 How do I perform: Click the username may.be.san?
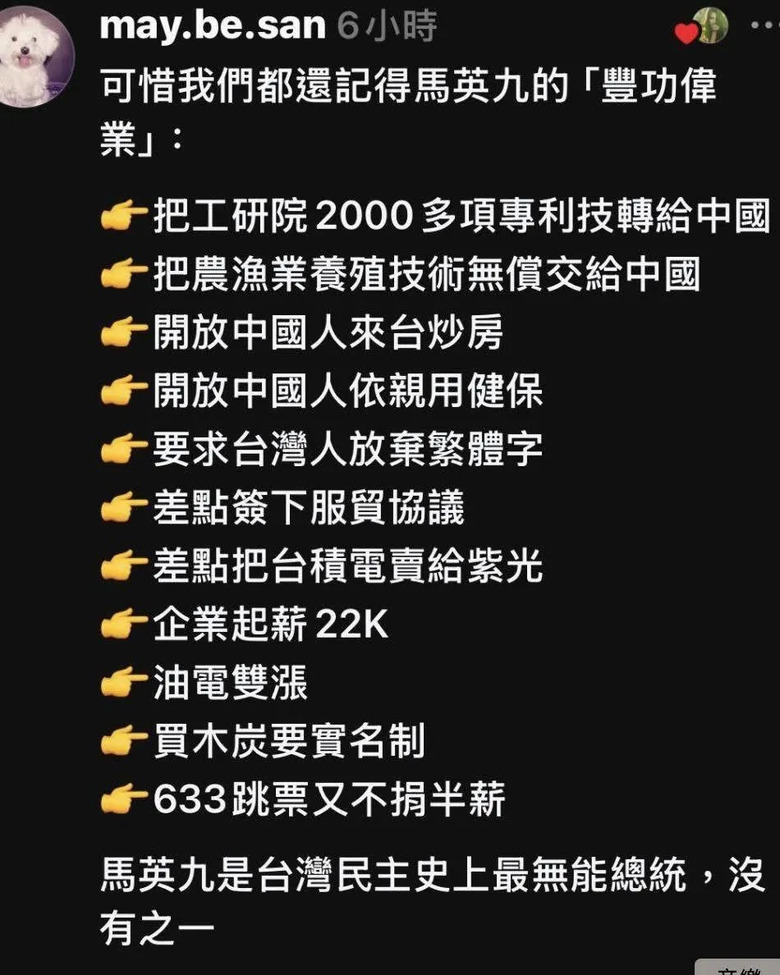point(210,26)
